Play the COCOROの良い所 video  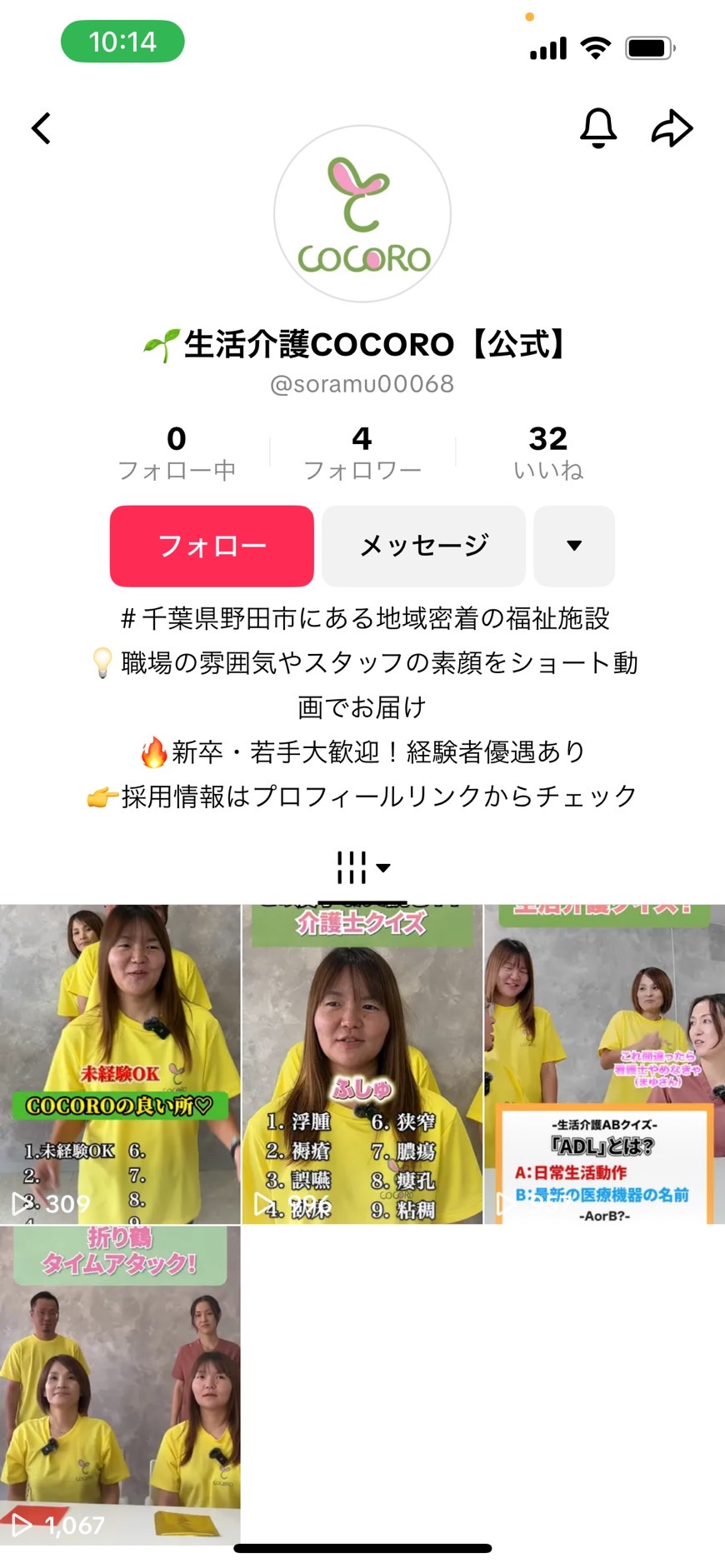coord(120,1064)
